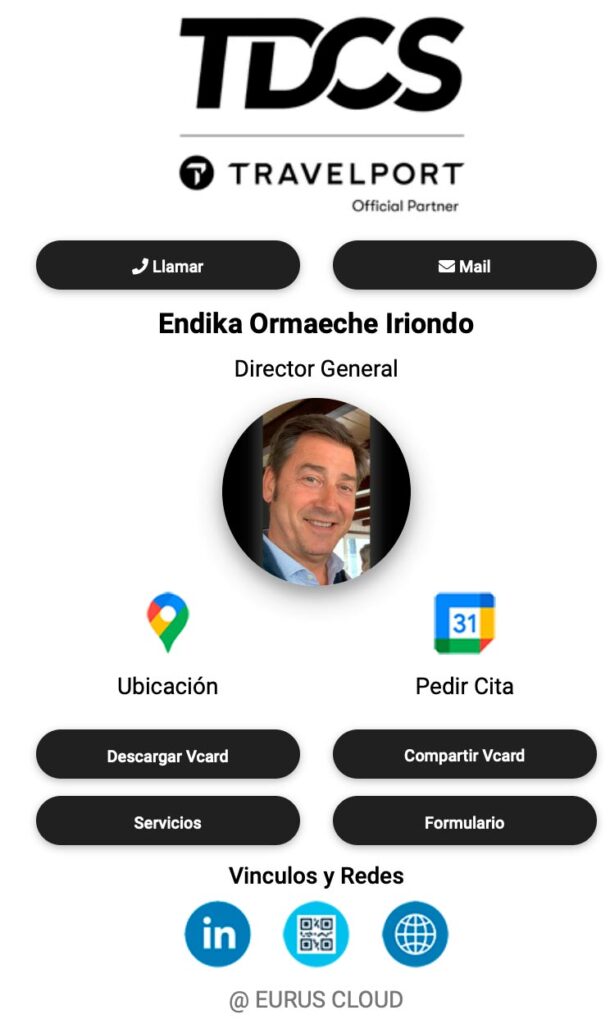
Task: Open the website globe icon
Action: (x=415, y=934)
